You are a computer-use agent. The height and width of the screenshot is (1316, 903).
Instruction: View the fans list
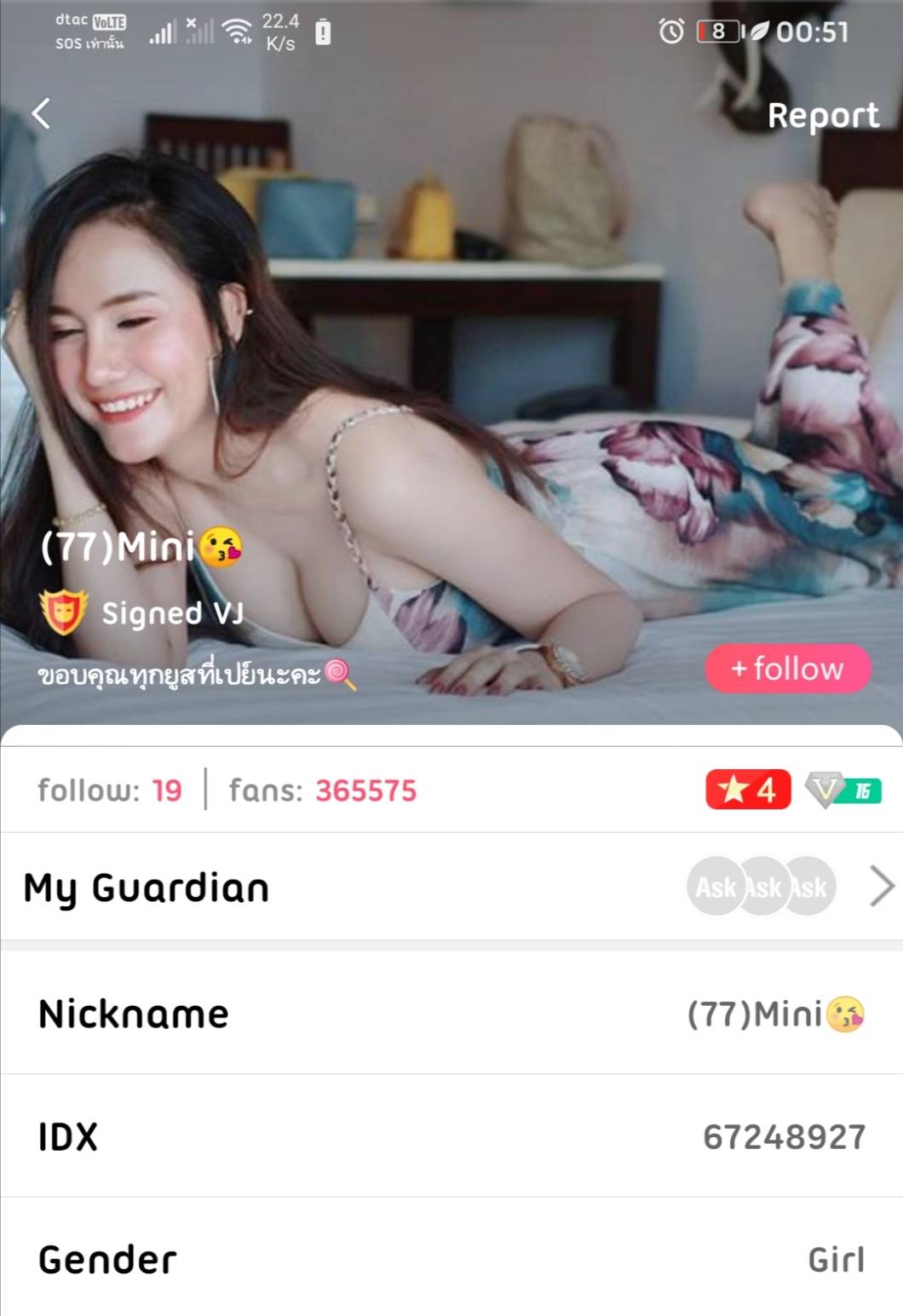coord(323,790)
